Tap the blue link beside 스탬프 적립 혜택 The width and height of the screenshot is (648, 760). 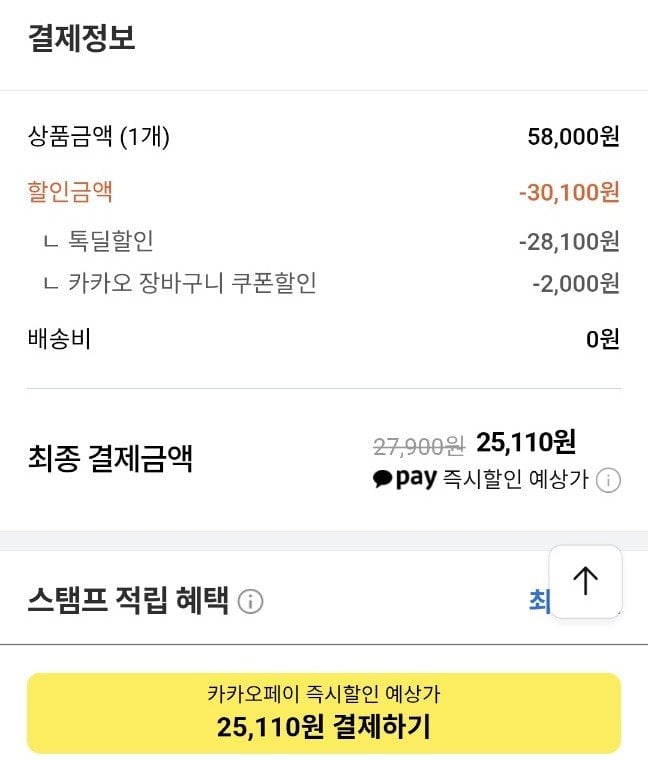[538, 600]
